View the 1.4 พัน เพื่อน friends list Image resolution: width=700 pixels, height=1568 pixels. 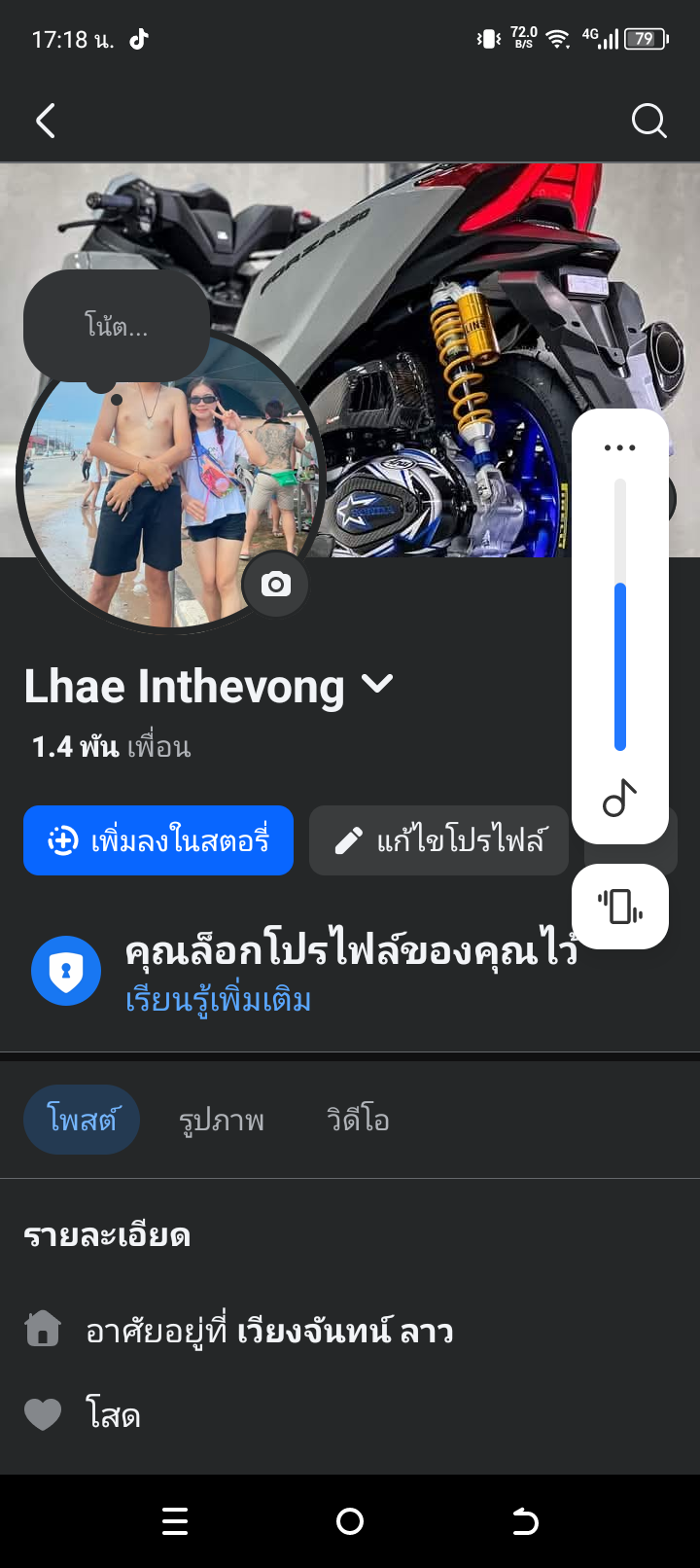pos(111,747)
